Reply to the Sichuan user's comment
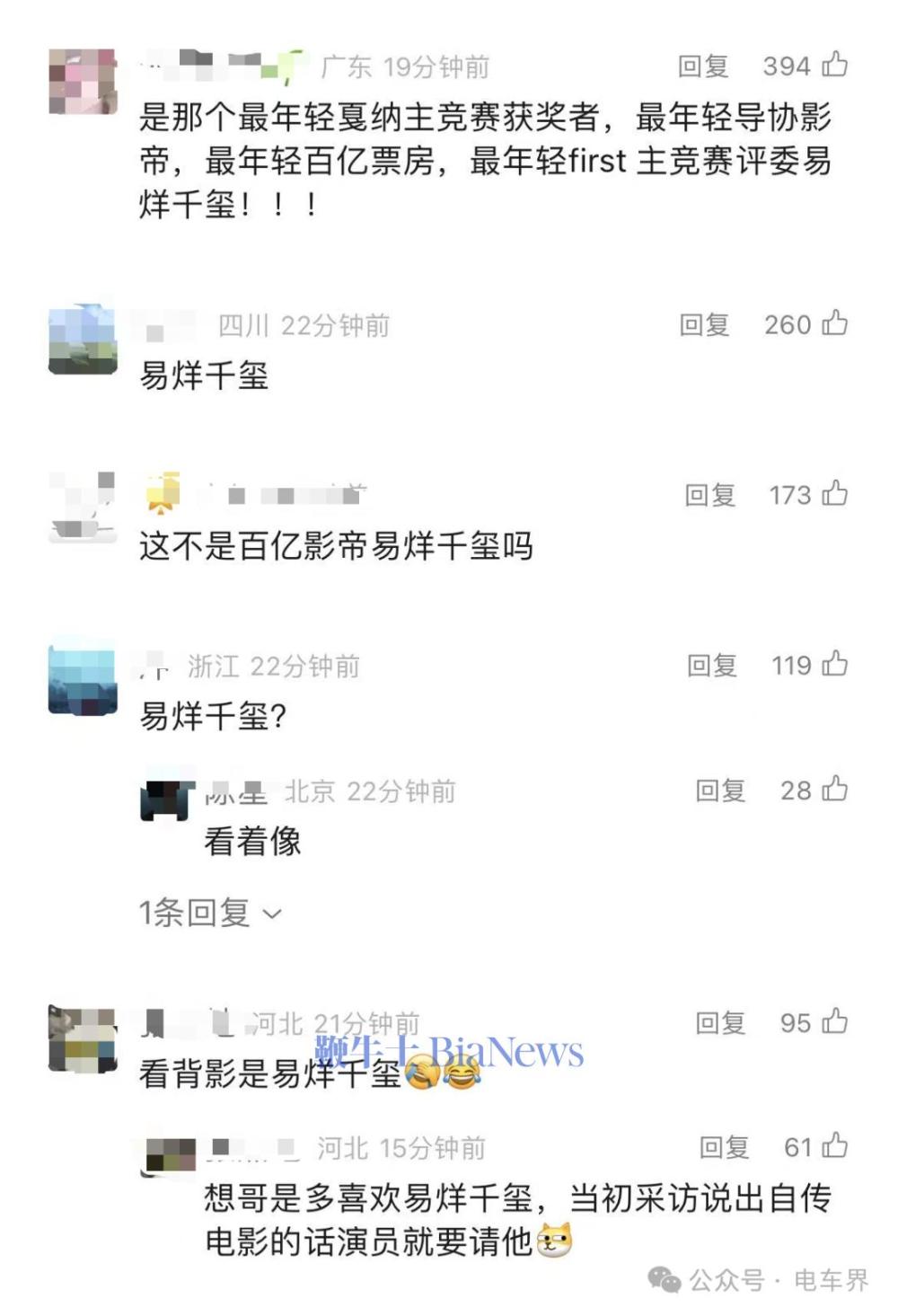The width and height of the screenshot is (898, 1316). (x=704, y=324)
